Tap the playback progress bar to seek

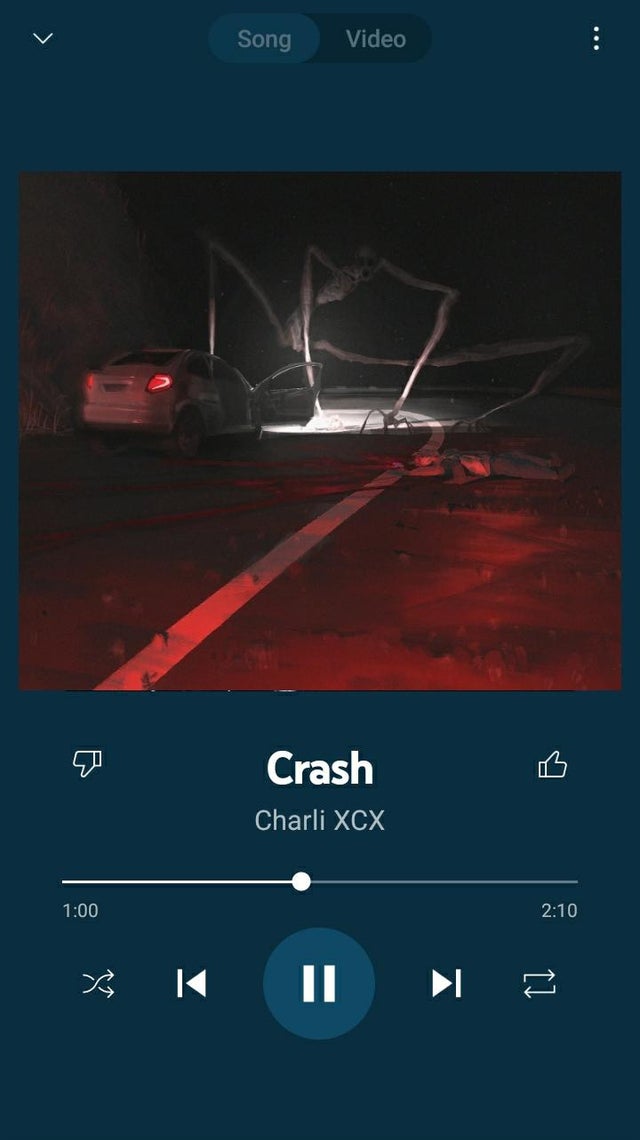[320, 882]
